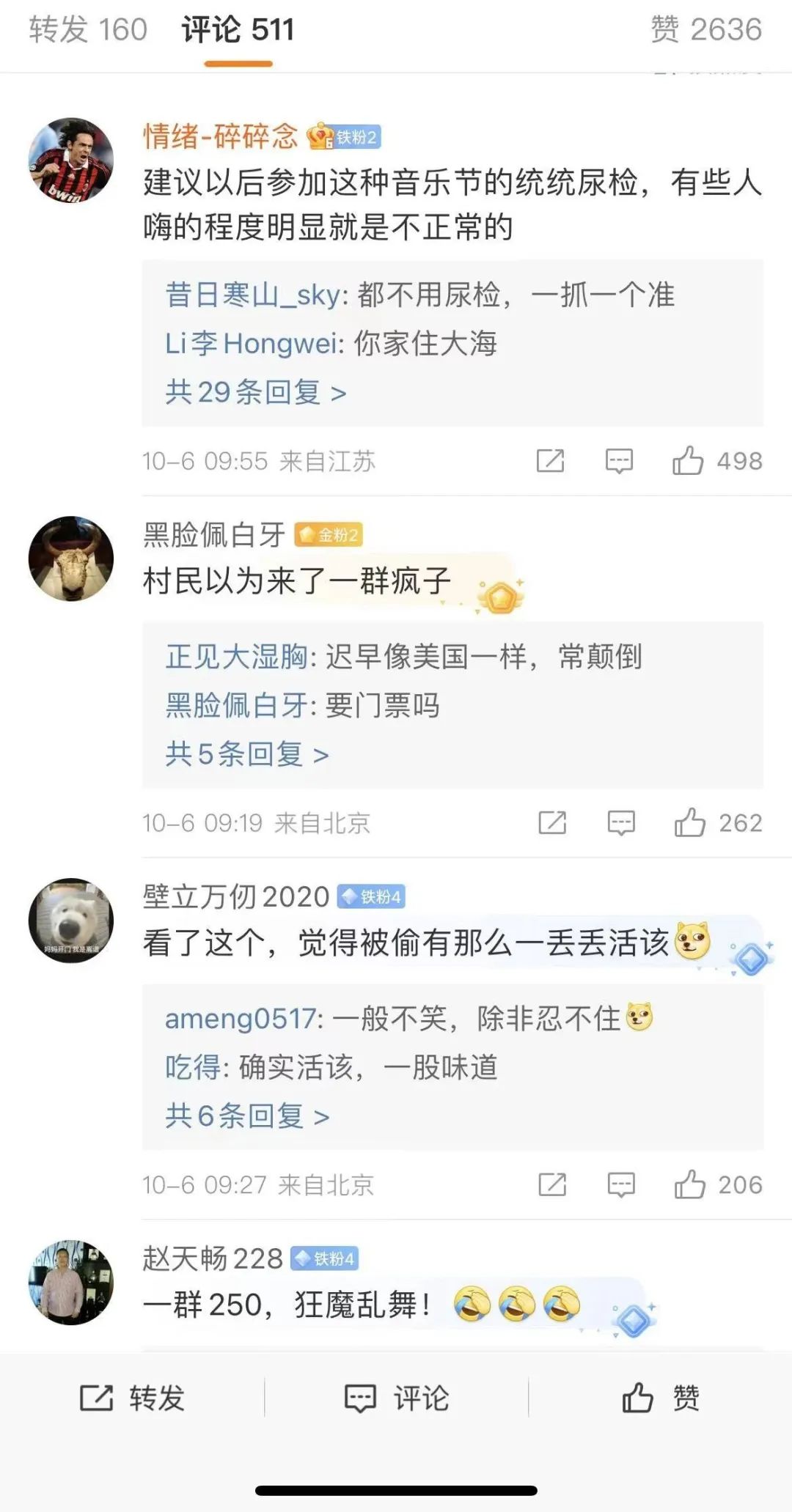Tap the bottom 转发 repost button
This screenshot has width=792, height=1512.
coord(132,1398)
